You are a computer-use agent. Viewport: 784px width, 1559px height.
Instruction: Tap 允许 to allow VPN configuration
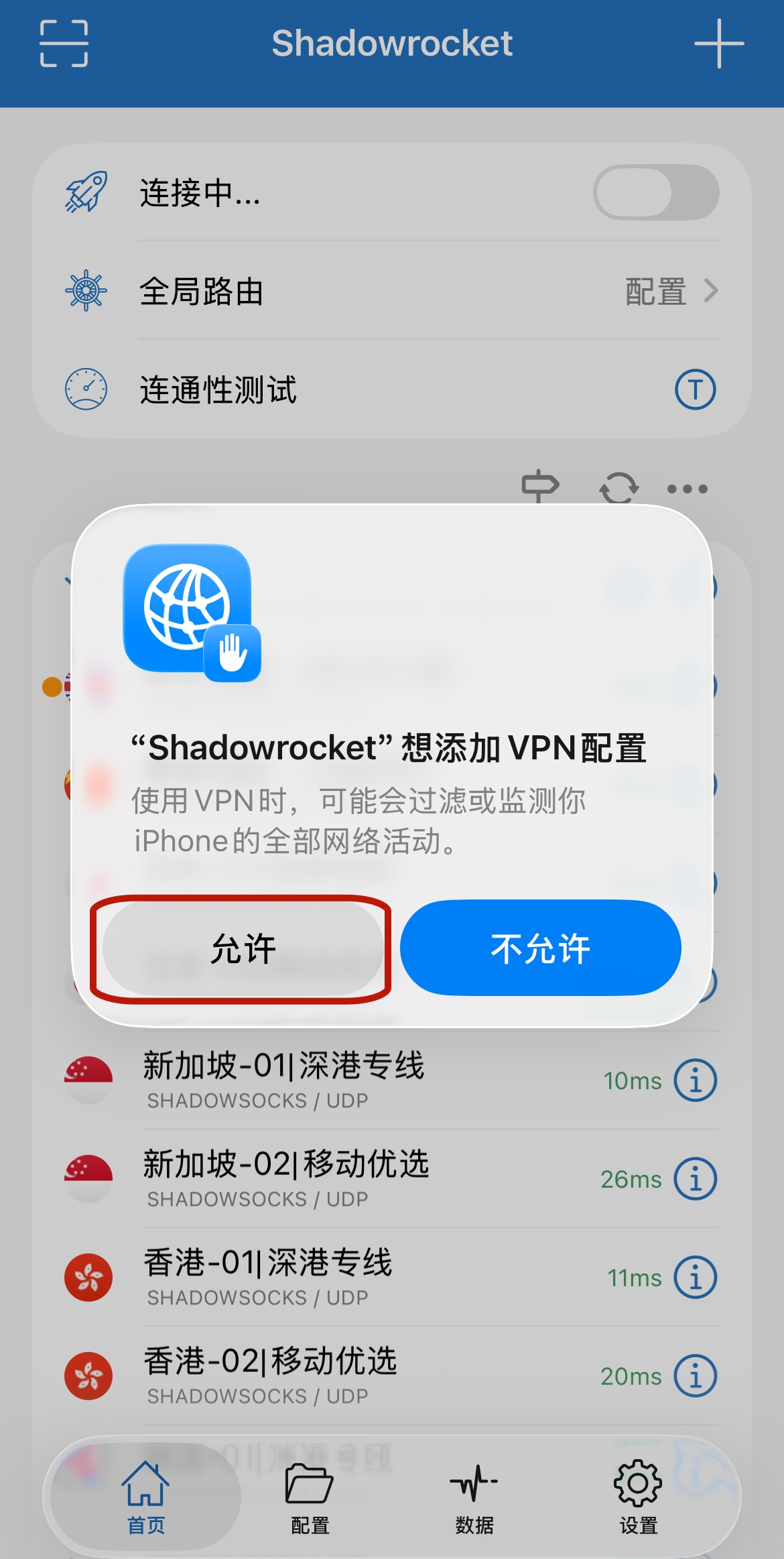point(242,948)
